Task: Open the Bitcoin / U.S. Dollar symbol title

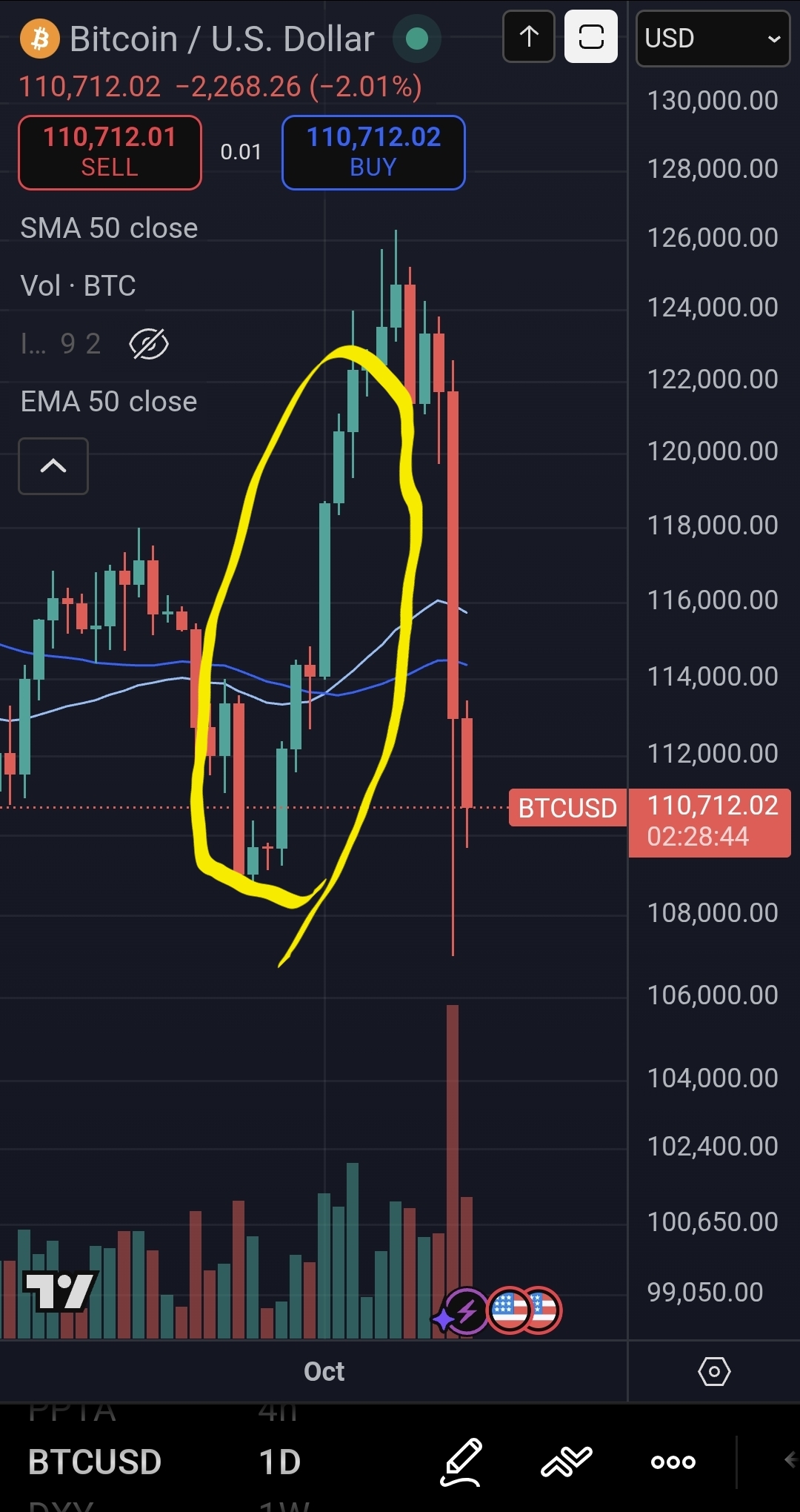Action: [x=221, y=39]
